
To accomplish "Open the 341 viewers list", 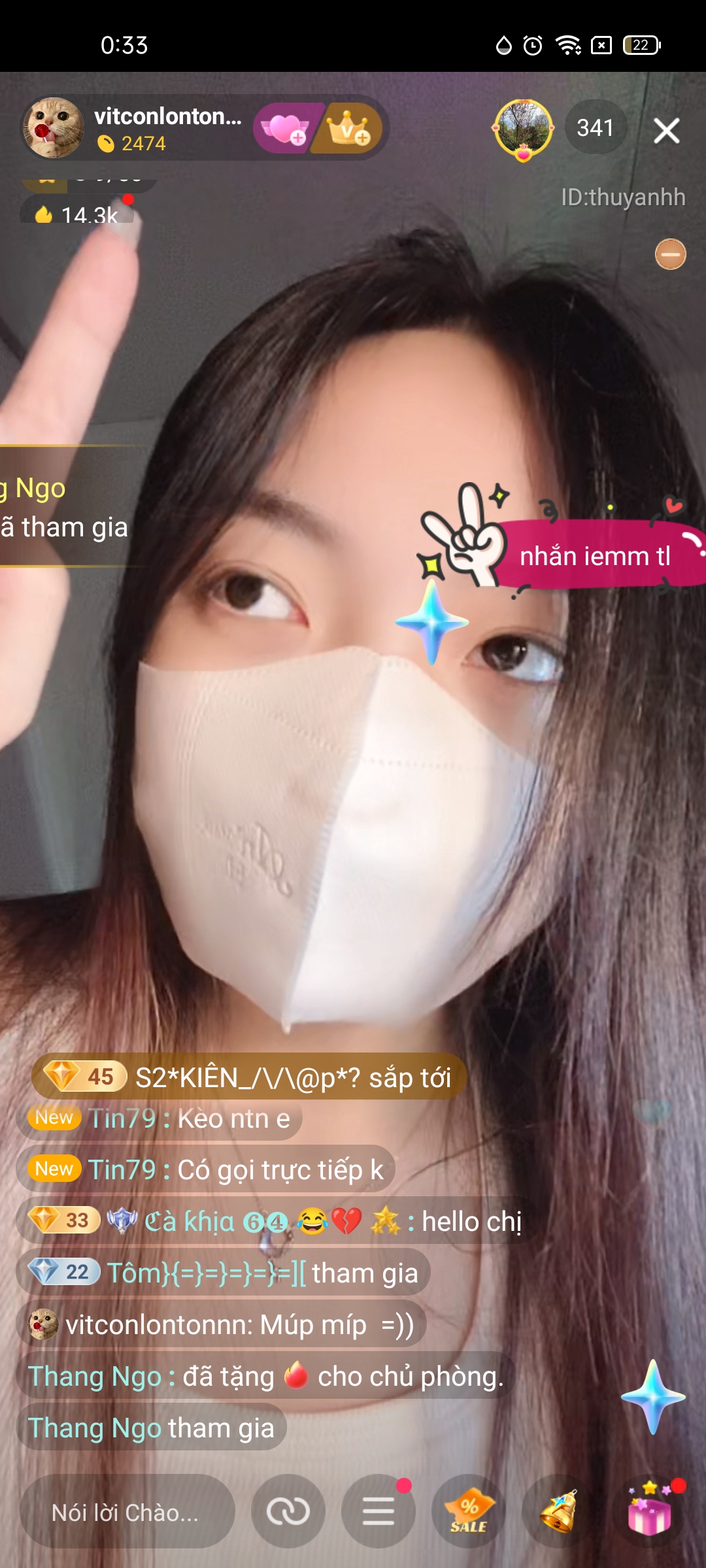I will coord(595,128).
